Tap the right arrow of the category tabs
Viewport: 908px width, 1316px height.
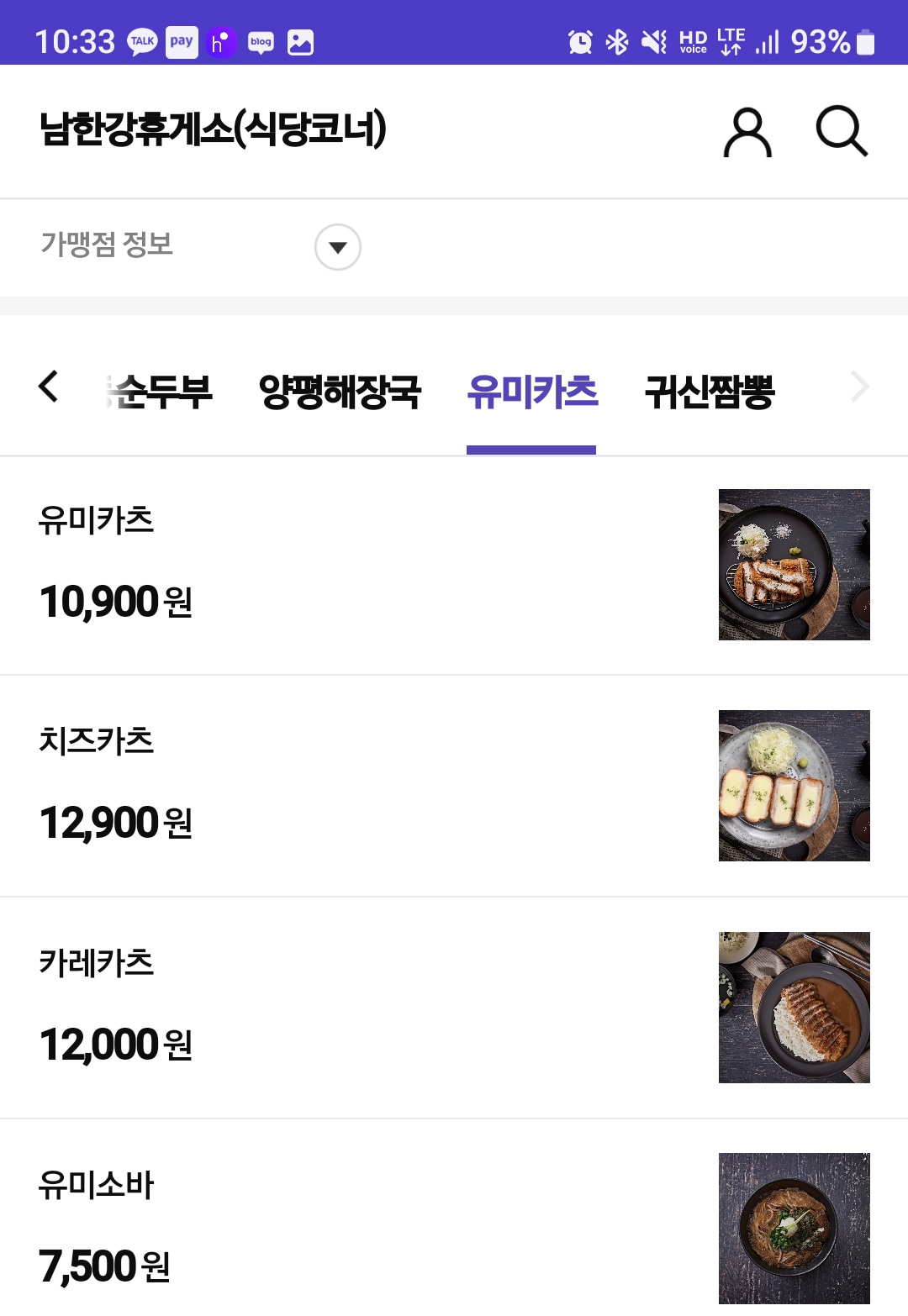(859, 387)
